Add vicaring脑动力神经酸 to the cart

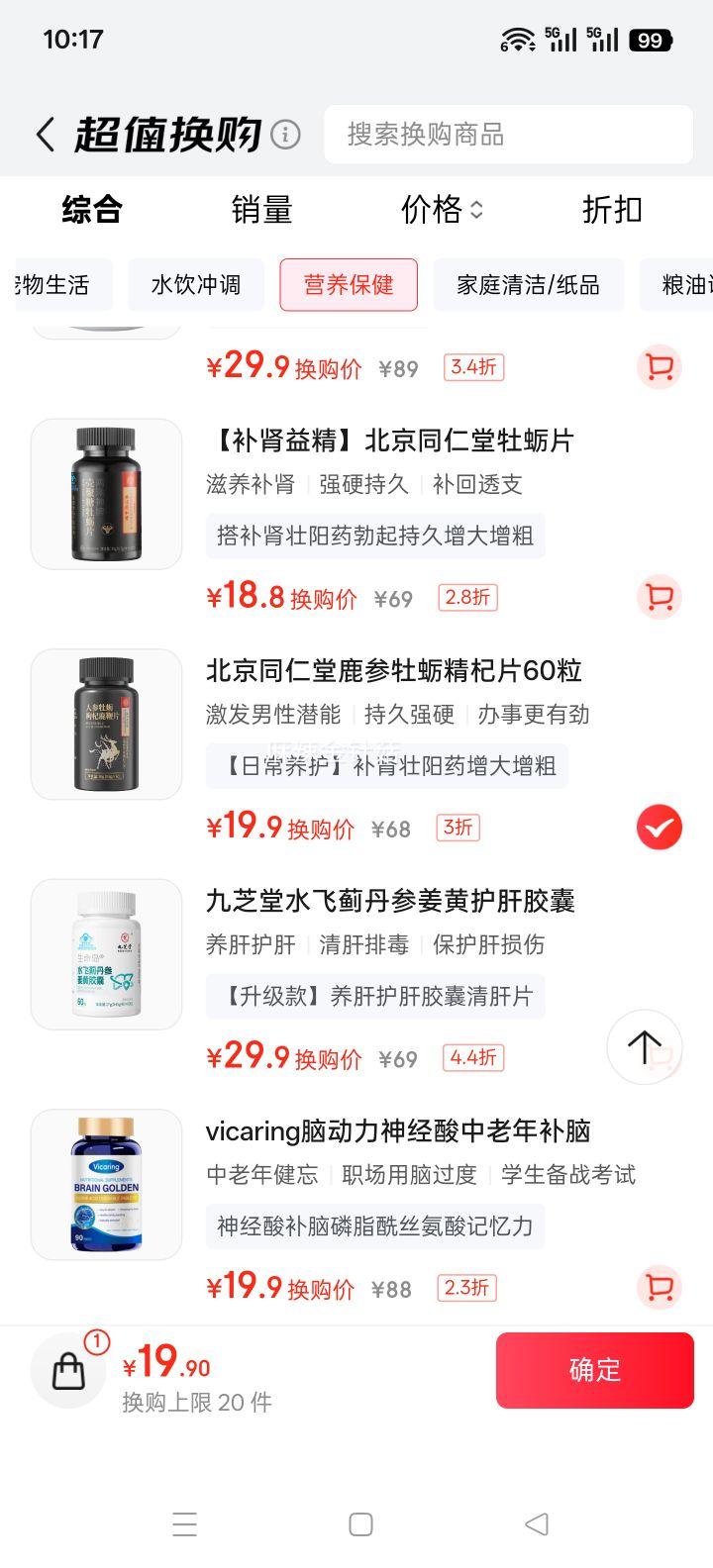pyautogui.click(x=659, y=1287)
